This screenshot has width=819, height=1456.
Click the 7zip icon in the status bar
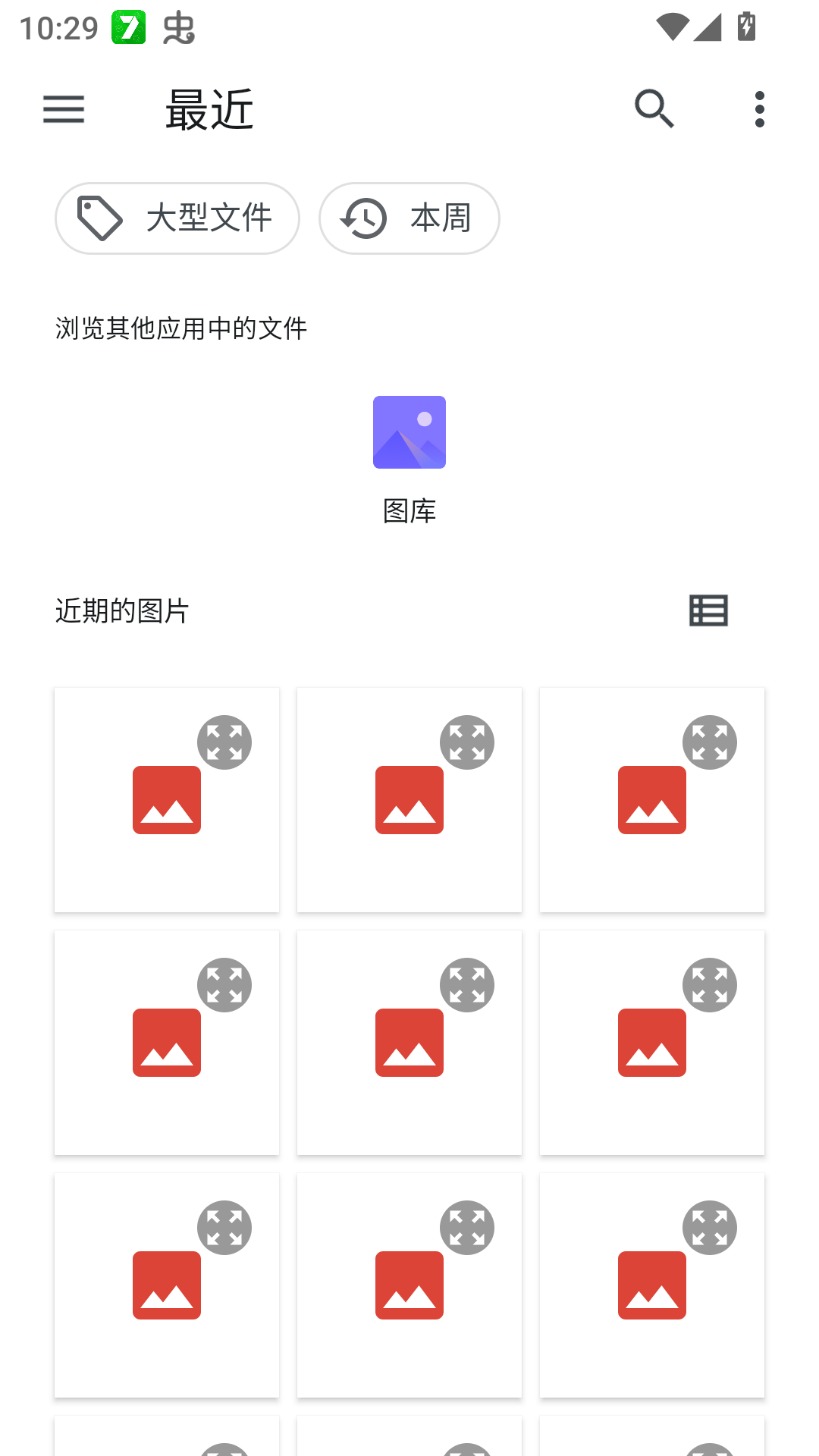[127, 27]
